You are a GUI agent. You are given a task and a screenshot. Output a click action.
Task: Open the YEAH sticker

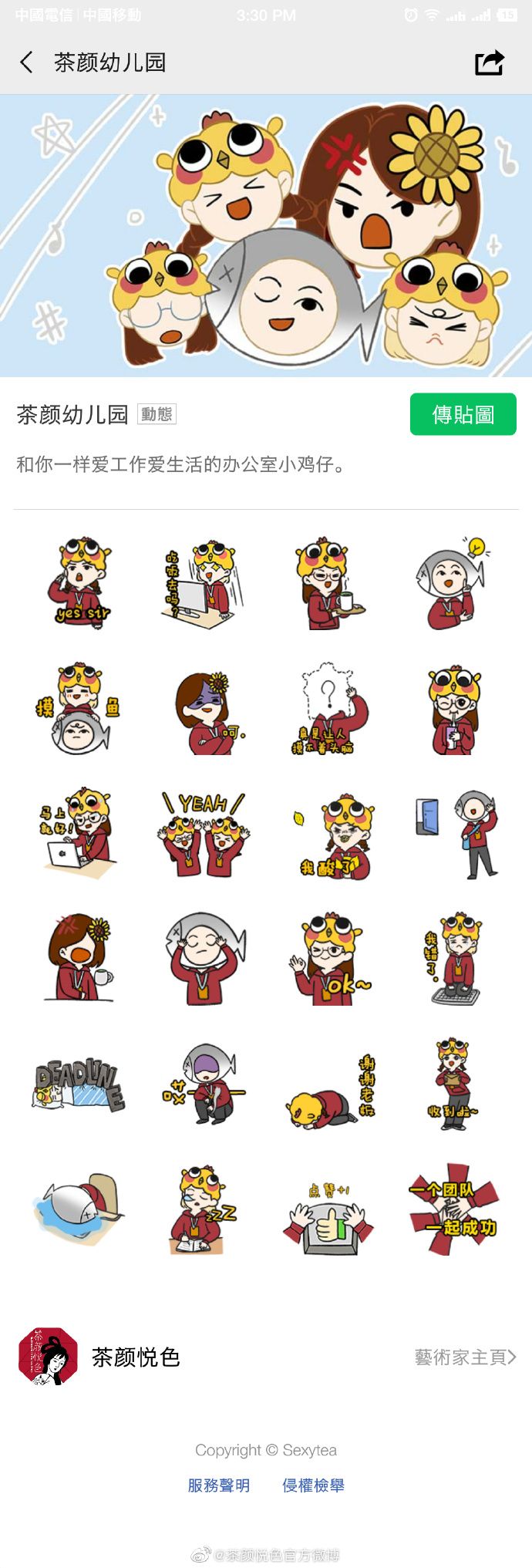tap(203, 834)
